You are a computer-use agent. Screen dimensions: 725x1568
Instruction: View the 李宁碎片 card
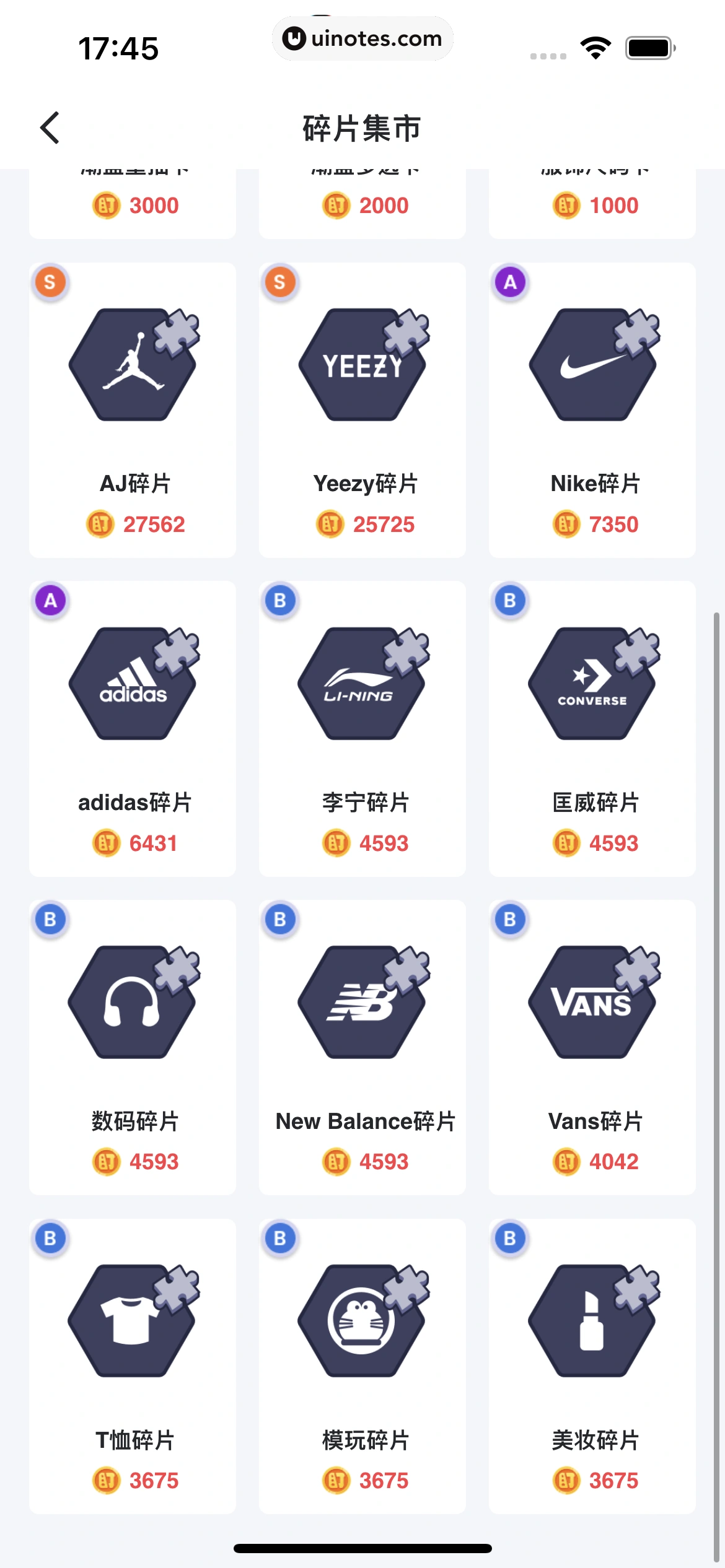coord(362,728)
